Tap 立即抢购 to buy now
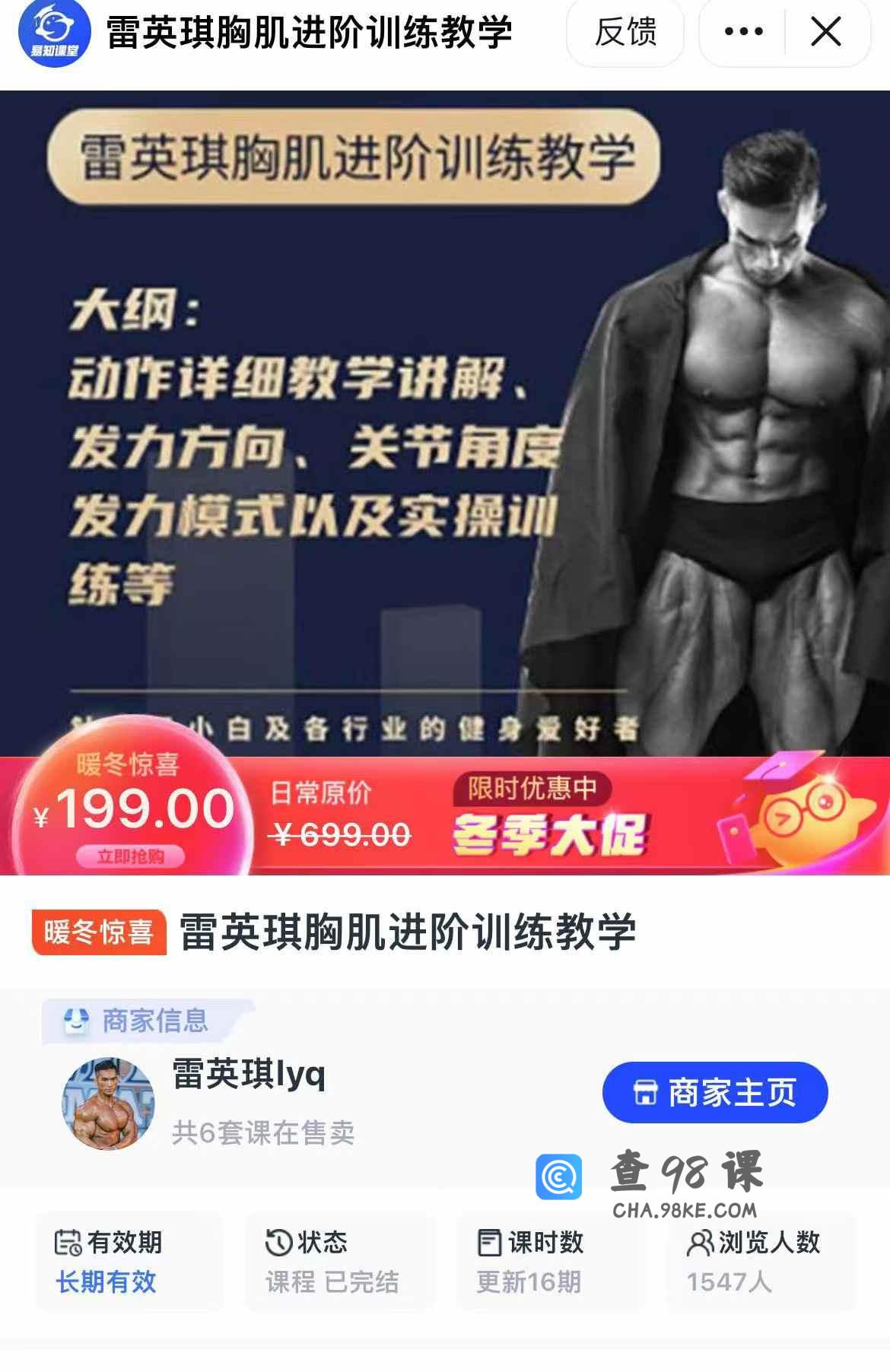Image resolution: width=890 pixels, height=1372 pixels. pos(130,856)
